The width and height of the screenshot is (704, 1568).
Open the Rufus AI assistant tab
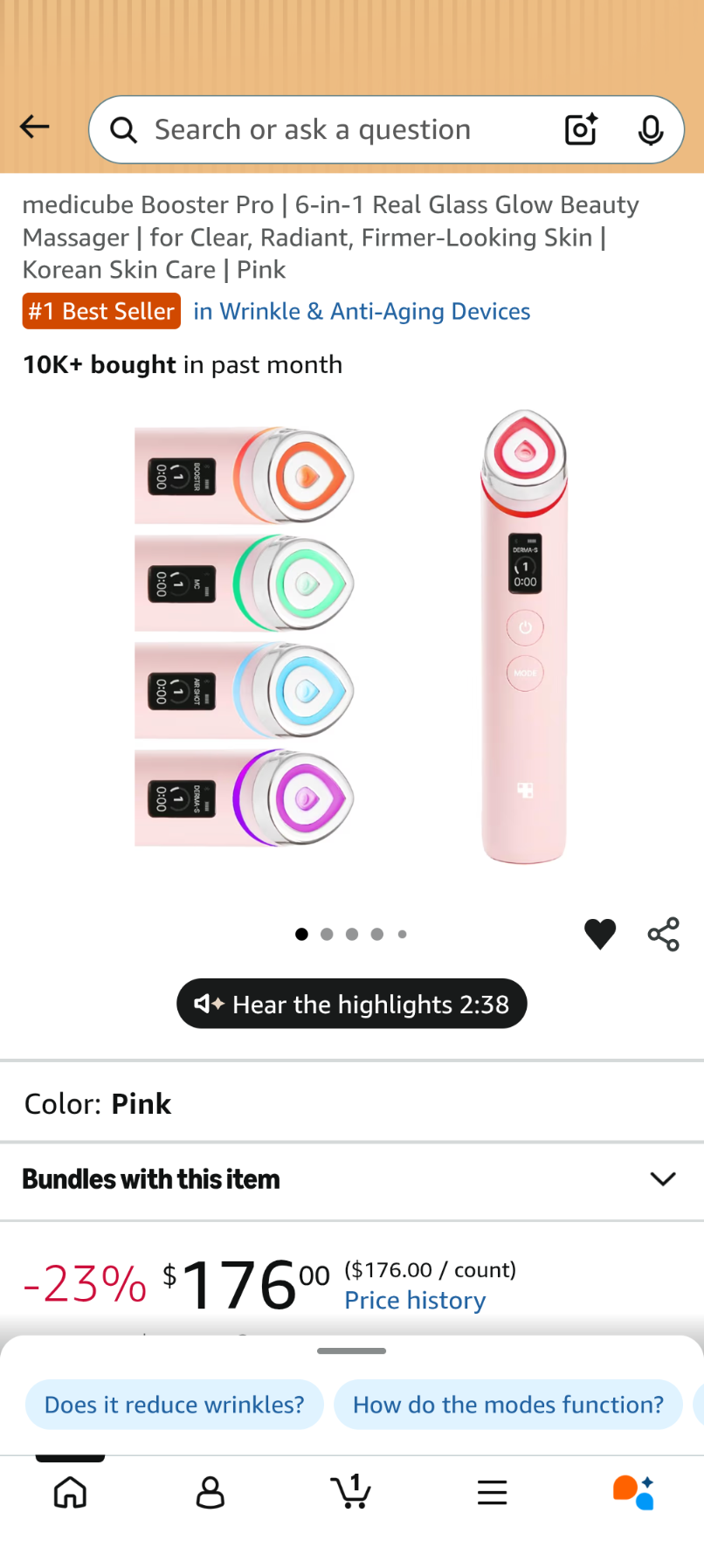pyautogui.click(x=633, y=1492)
